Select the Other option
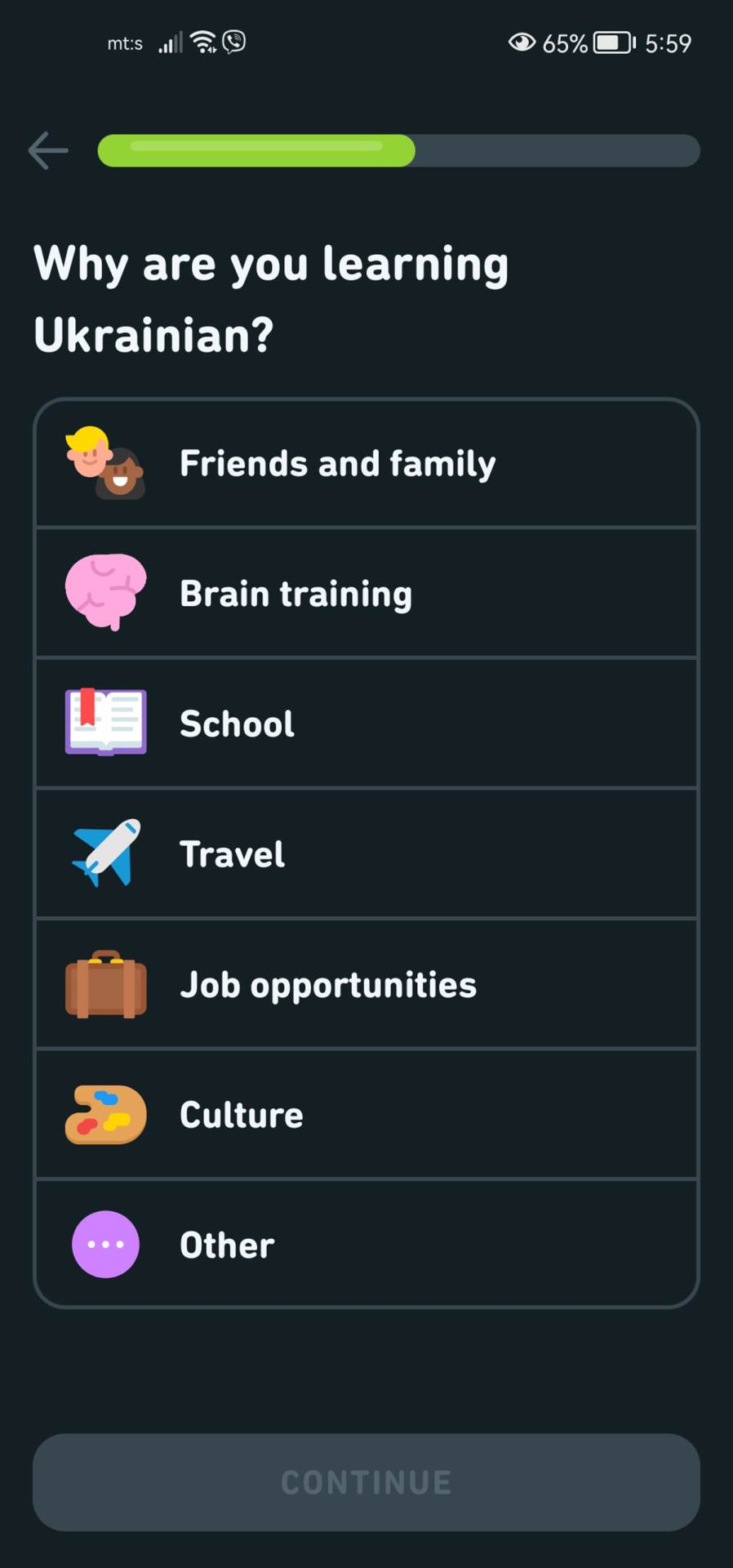The height and width of the screenshot is (1568, 733). [x=366, y=1244]
